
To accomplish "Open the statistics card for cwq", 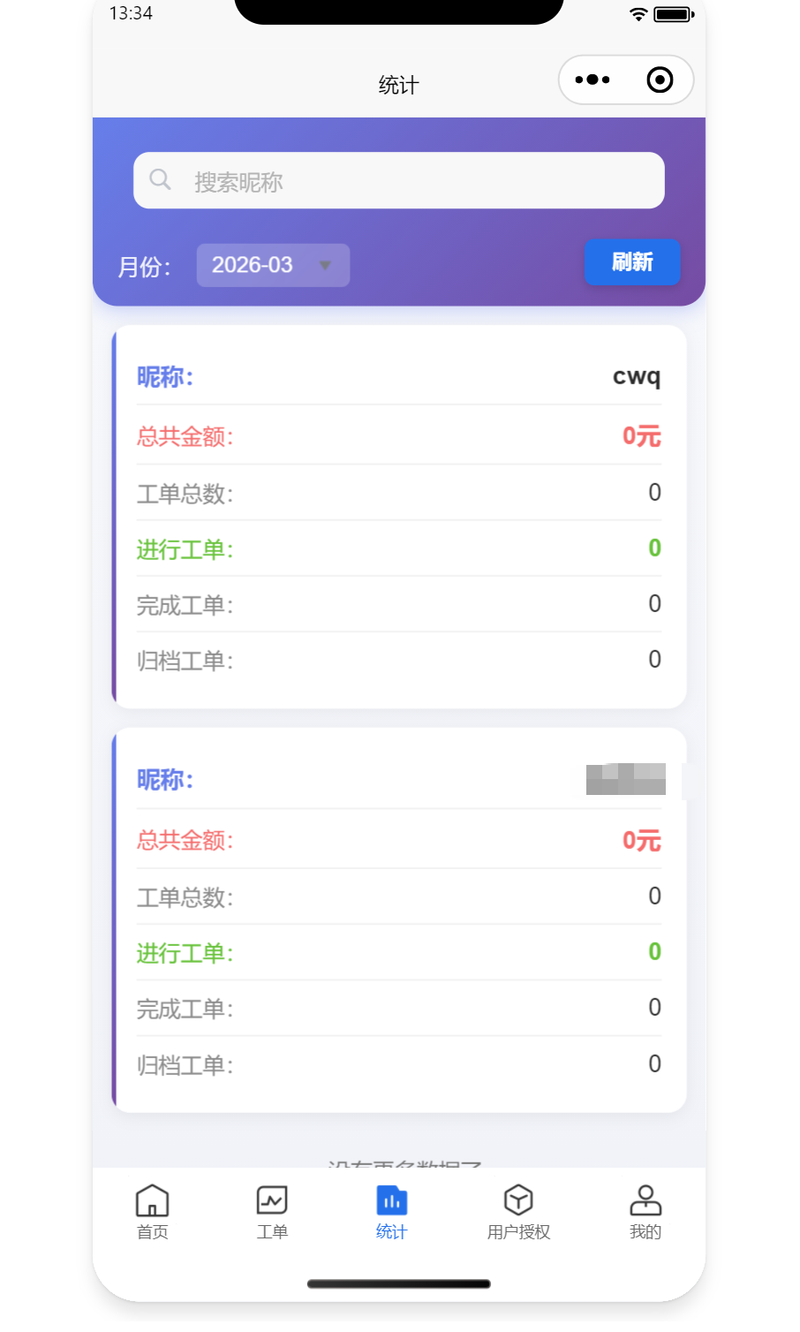I will (398, 516).
